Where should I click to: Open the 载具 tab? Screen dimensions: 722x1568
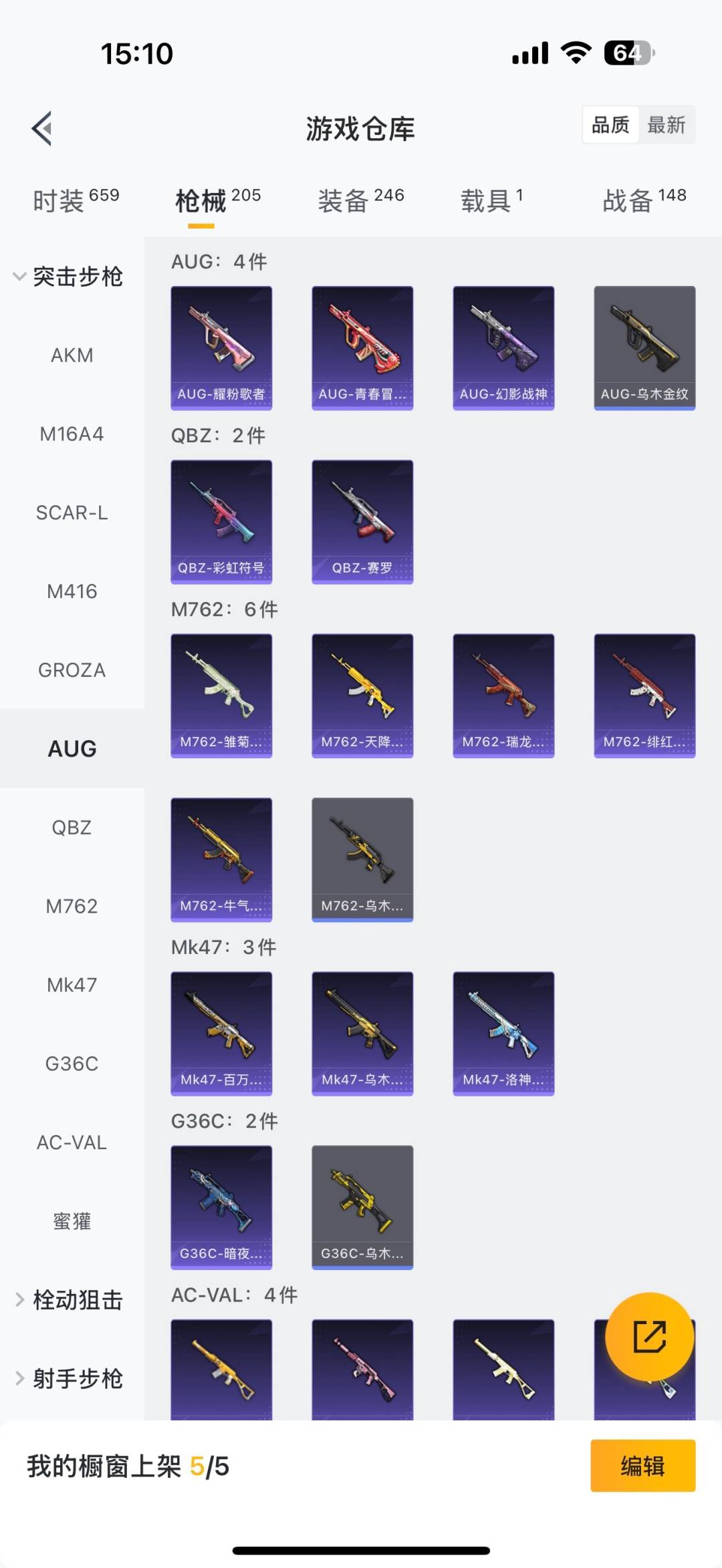pos(491,200)
